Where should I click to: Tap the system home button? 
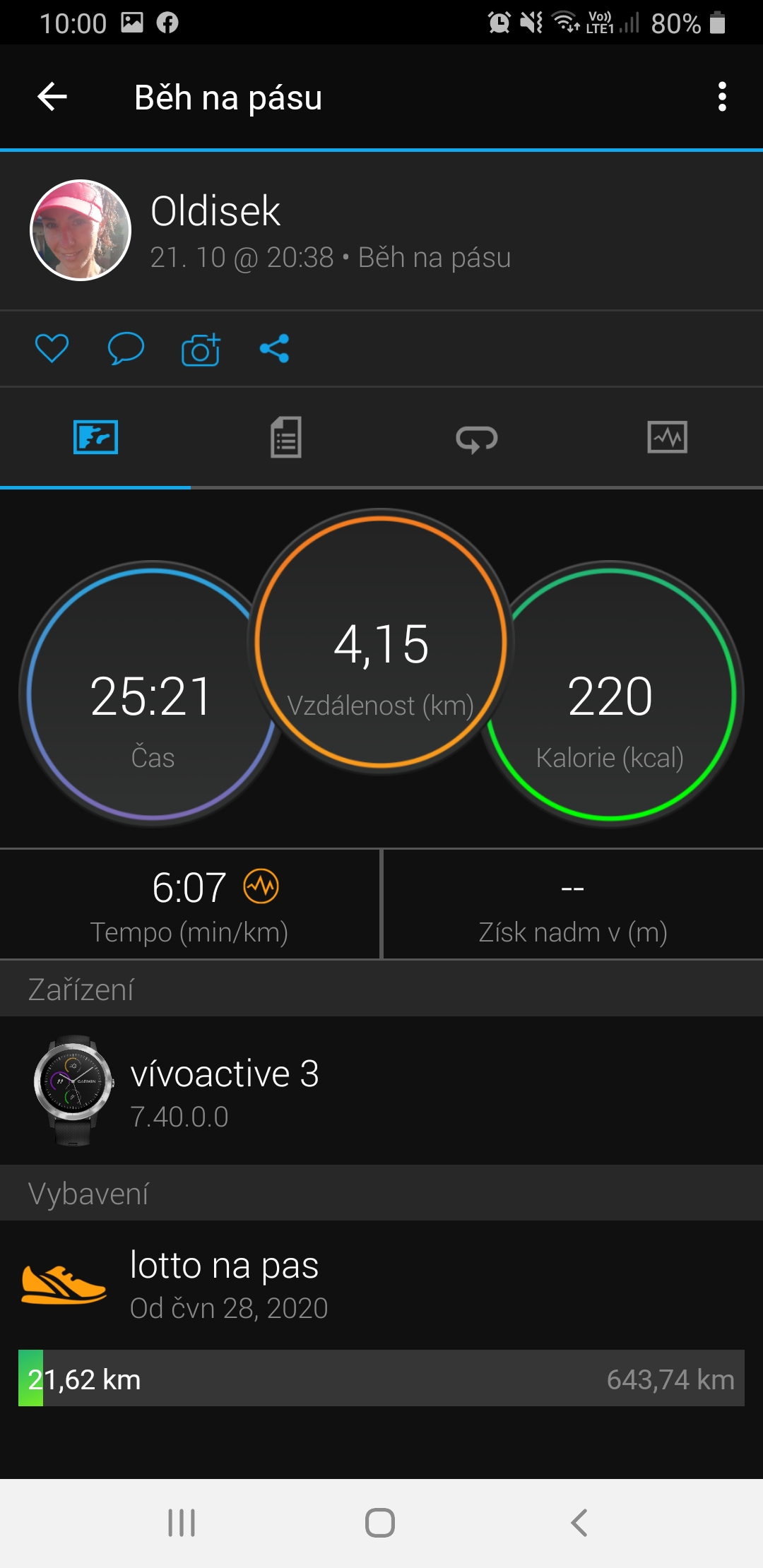pyautogui.click(x=380, y=1523)
